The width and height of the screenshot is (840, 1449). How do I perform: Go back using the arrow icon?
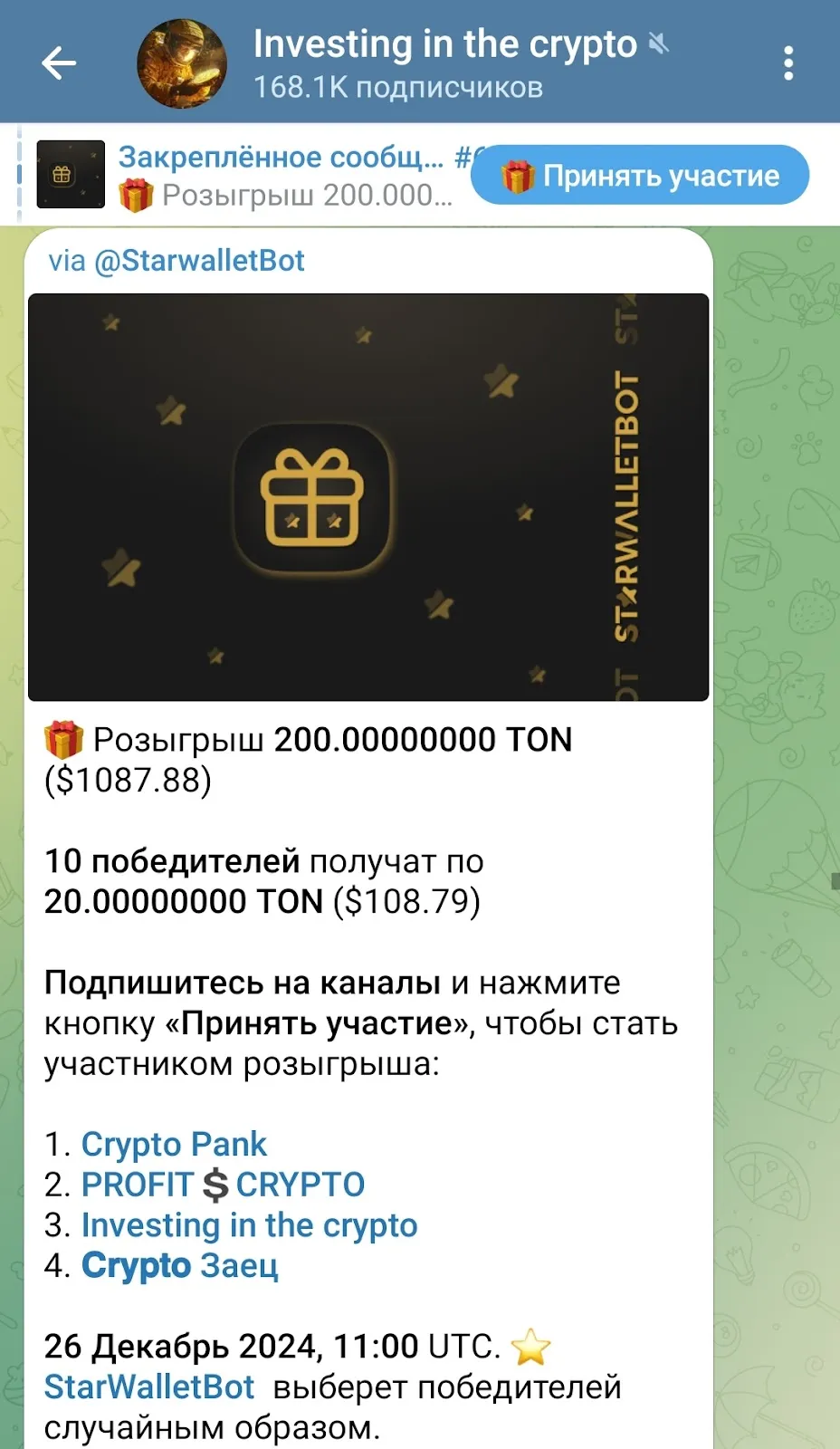click(59, 63)
